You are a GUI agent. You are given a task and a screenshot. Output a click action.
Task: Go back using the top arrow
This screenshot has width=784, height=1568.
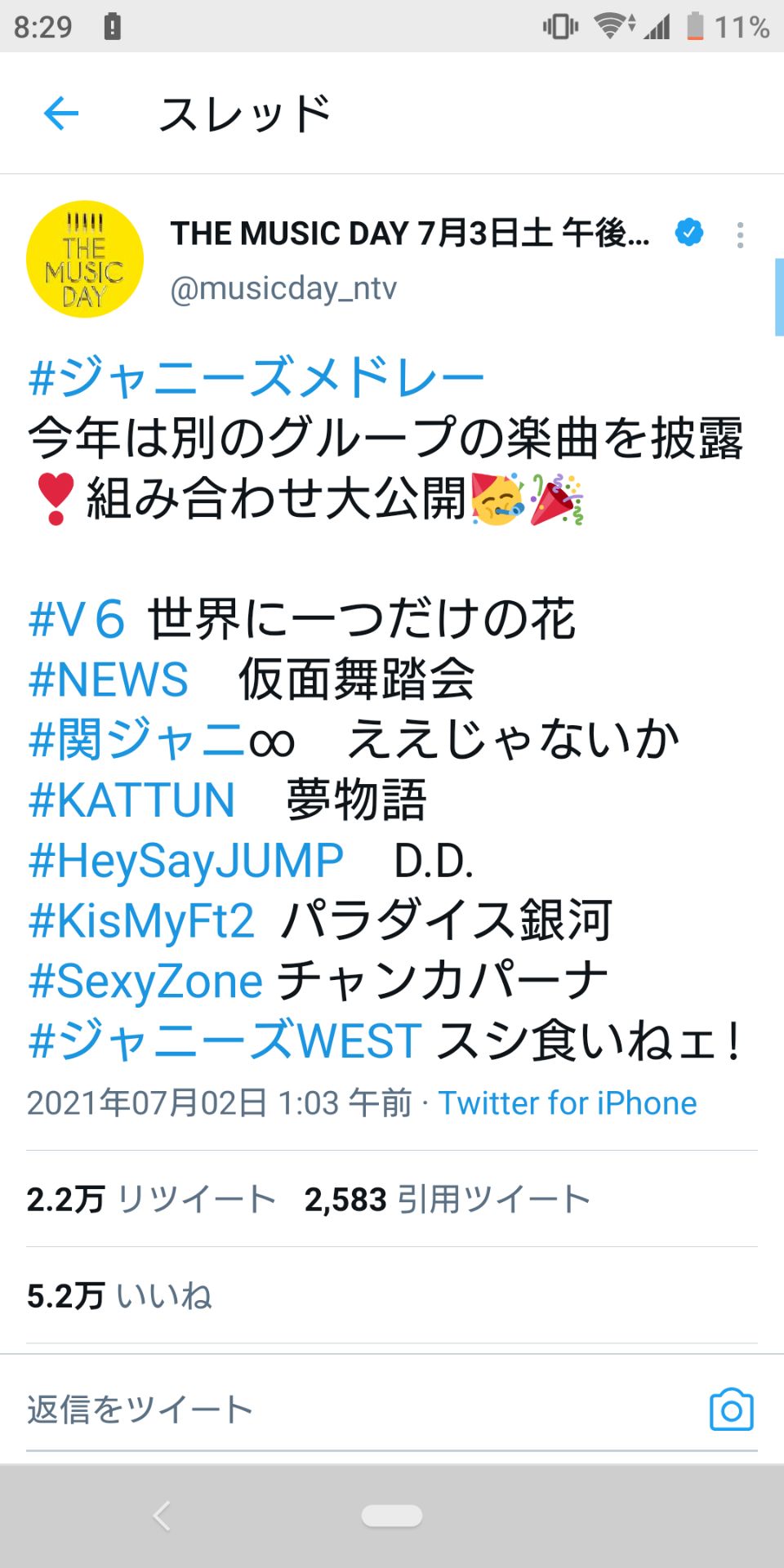click(61, 113)
